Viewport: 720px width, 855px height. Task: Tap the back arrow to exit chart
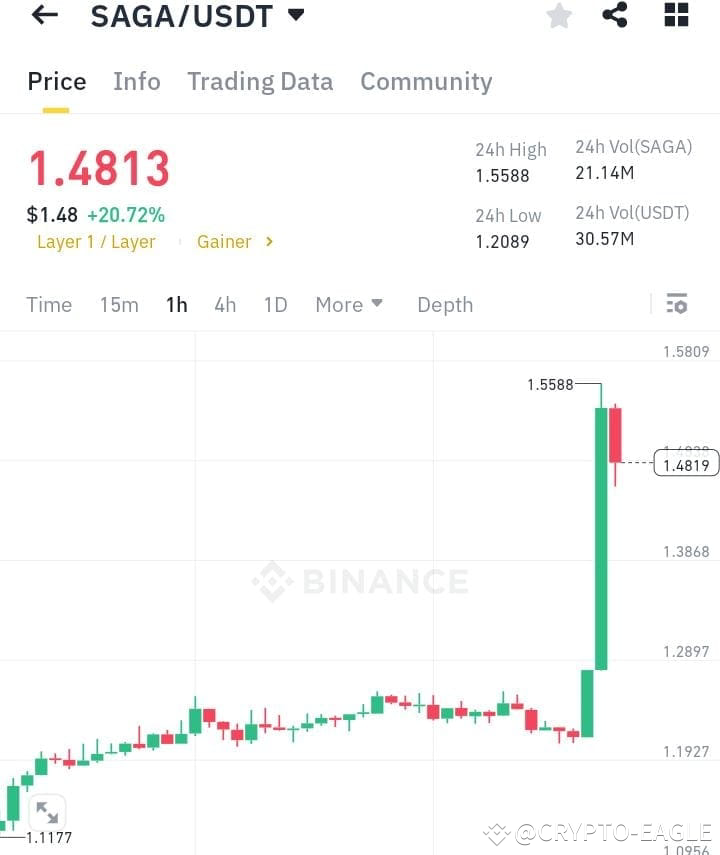[x=43, y=15]
